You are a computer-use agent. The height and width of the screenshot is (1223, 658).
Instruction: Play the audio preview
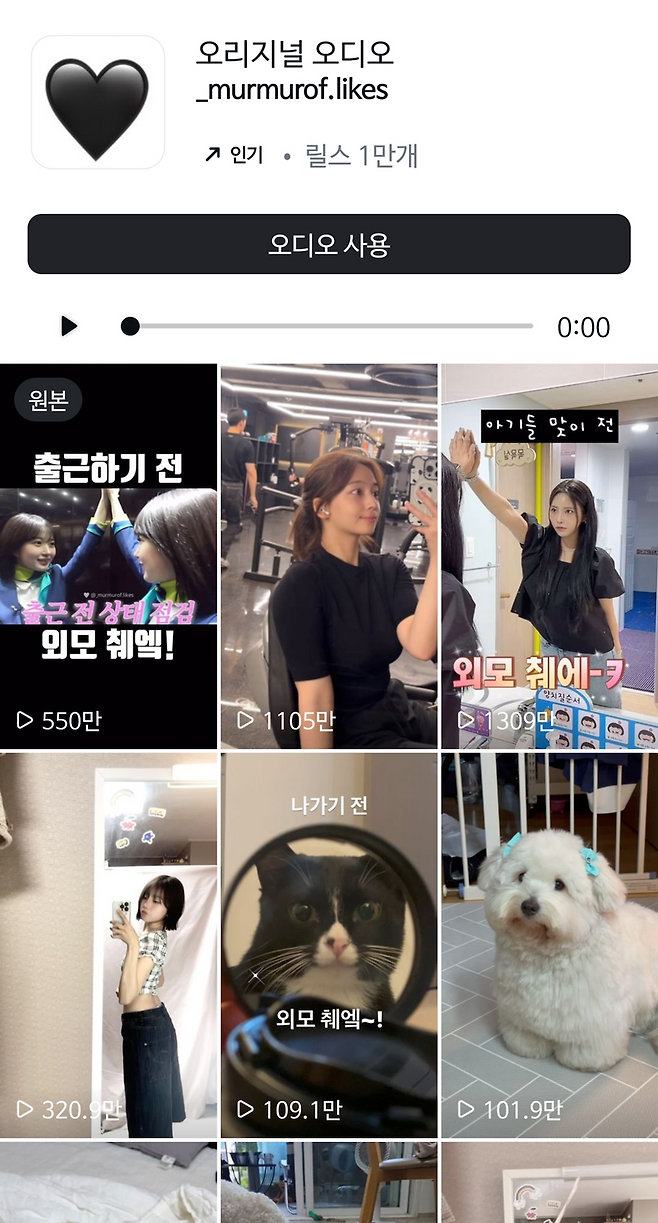coord(69,326)
